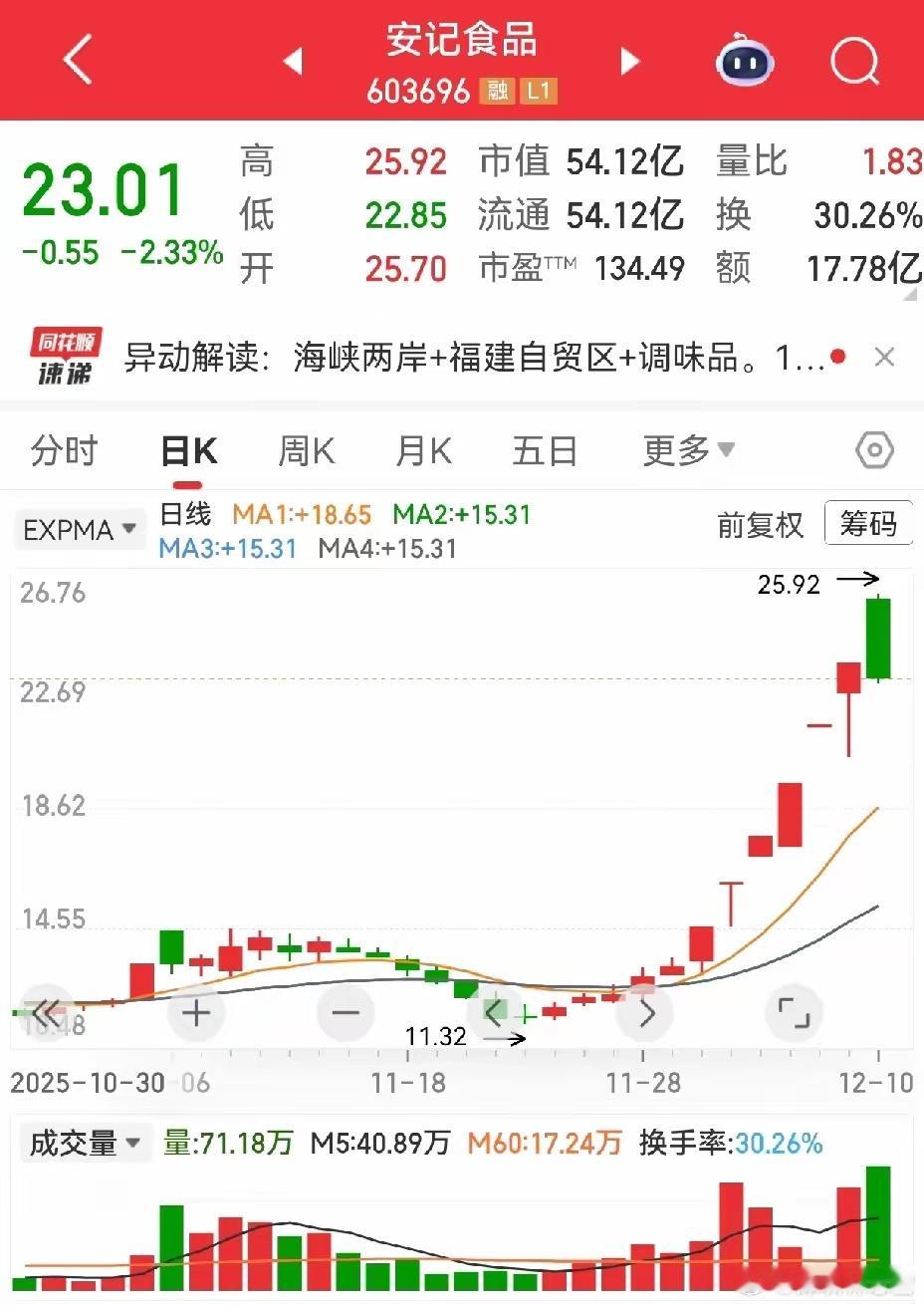Select the 日K chart tab
The image size is (924, 1305).
tap(188, 451)
